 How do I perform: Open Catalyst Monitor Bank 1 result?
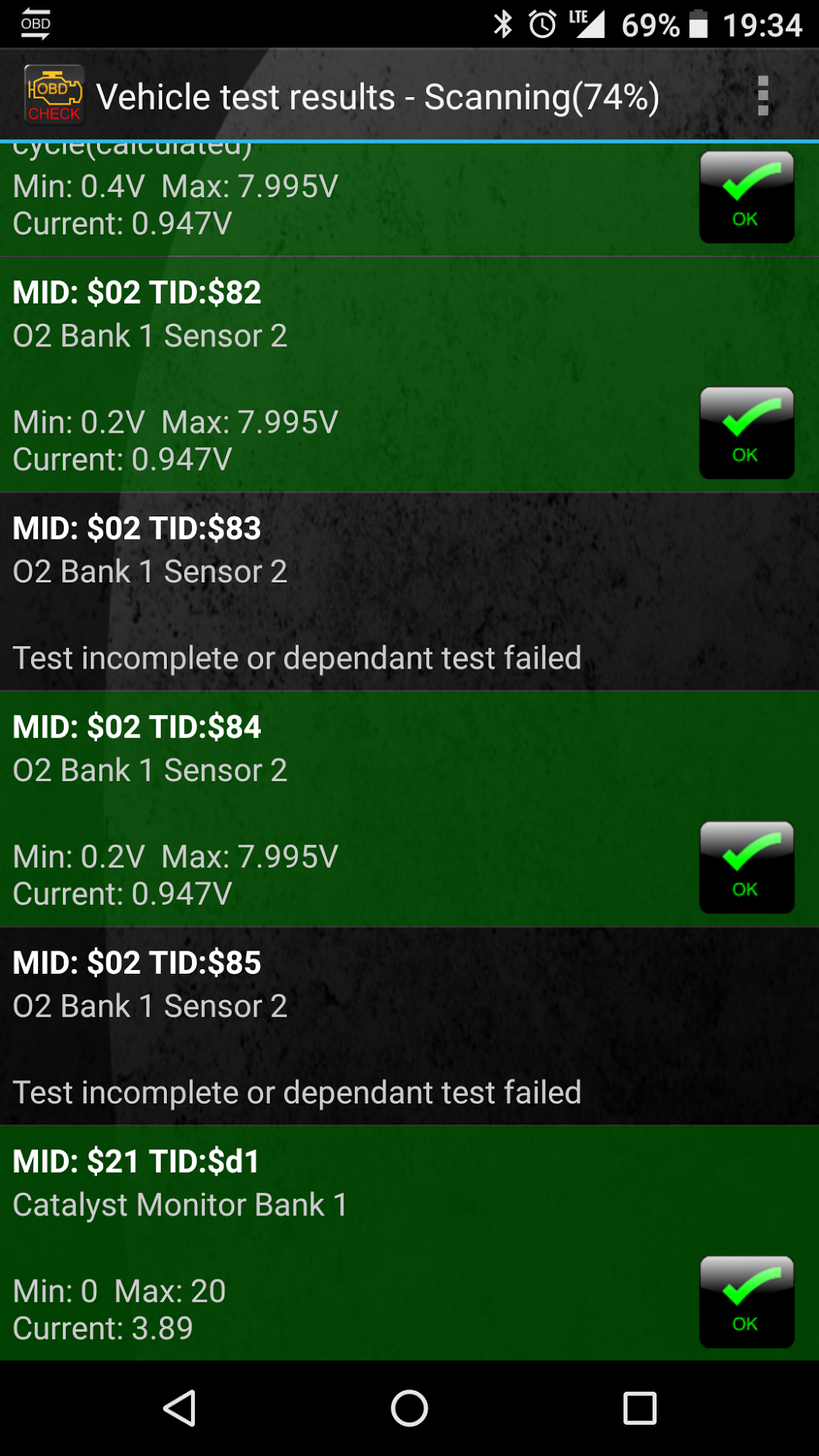click(409, 1243)
